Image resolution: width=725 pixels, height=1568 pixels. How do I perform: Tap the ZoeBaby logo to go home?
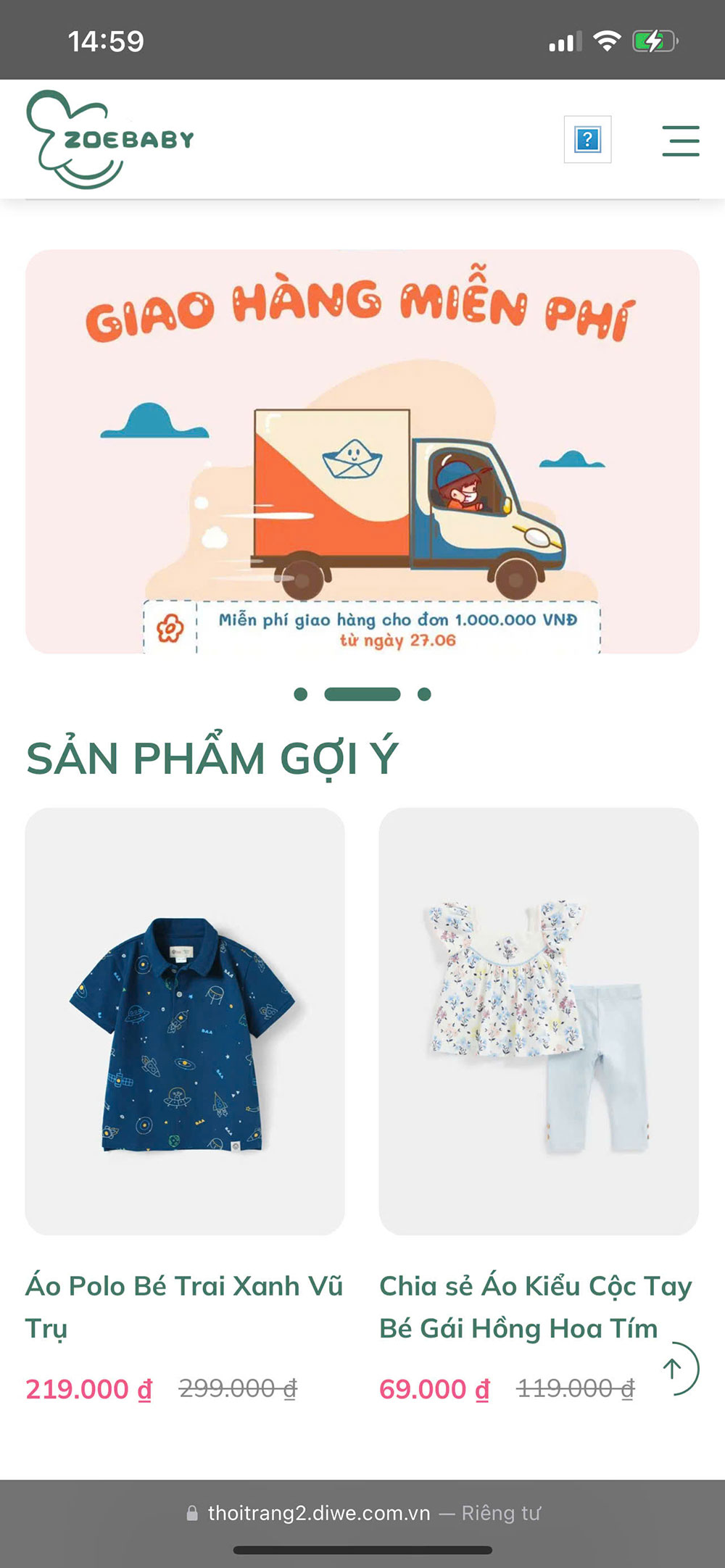[x=110, y=139]
